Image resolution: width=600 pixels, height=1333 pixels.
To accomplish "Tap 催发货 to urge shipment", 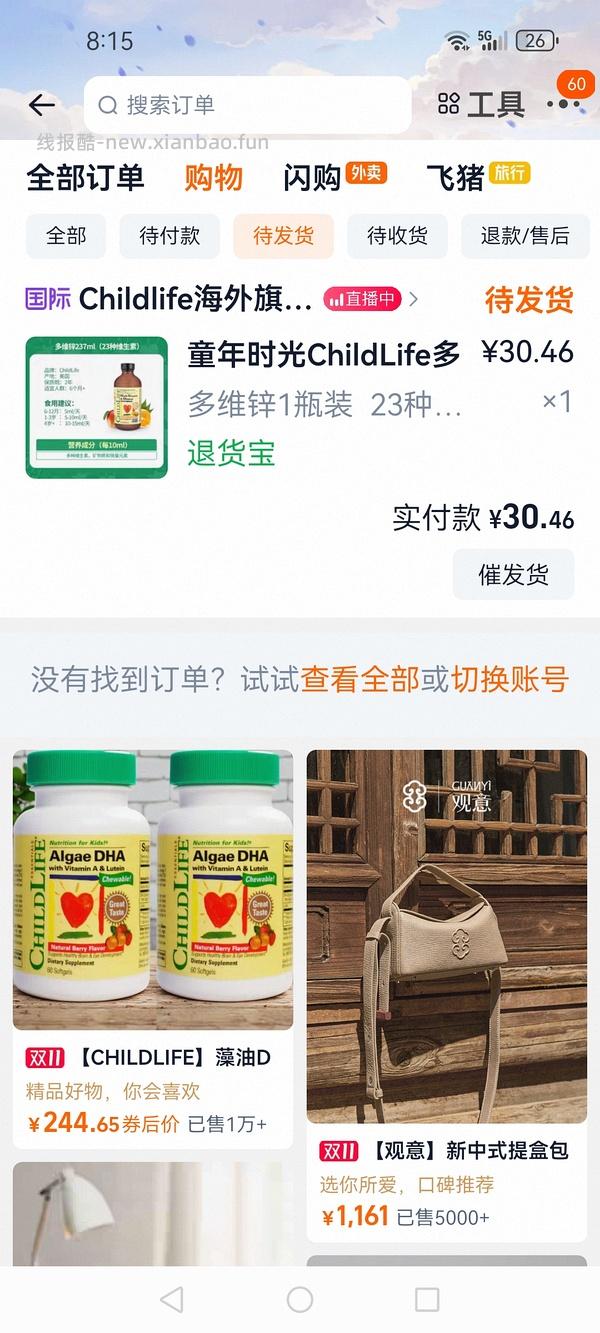I will [x=513, y=575].
